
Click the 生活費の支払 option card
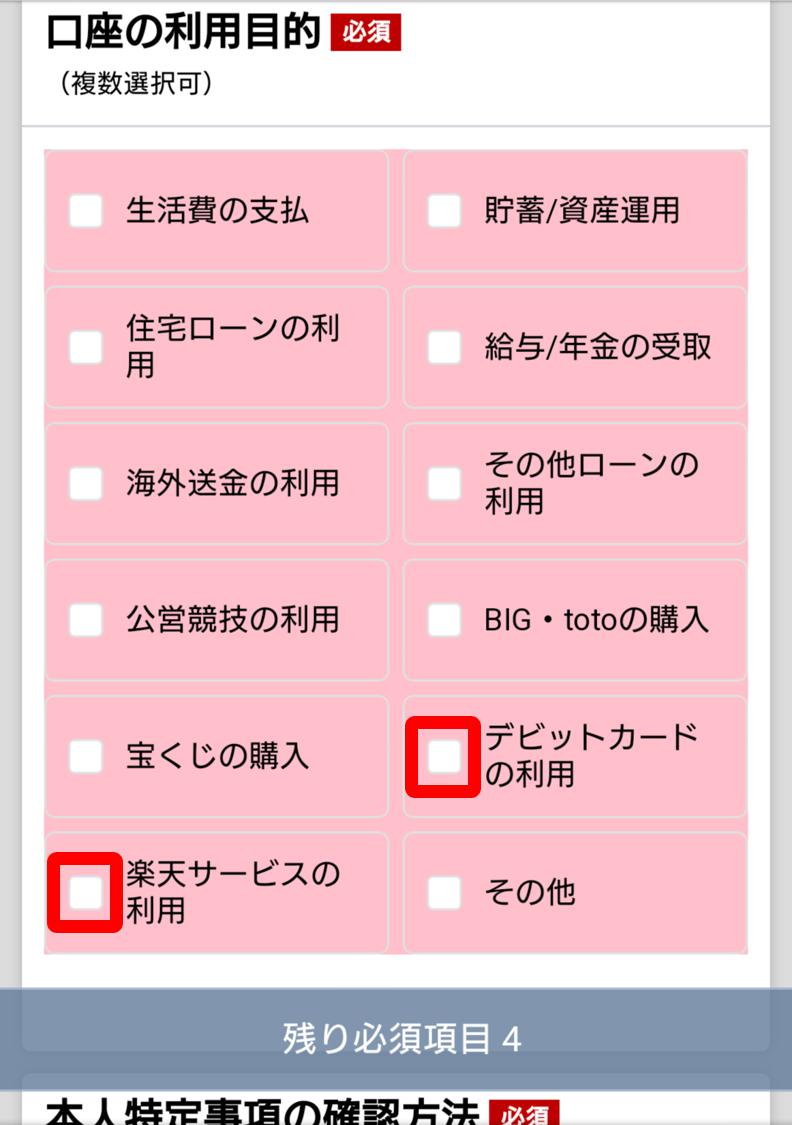(216, 211)
